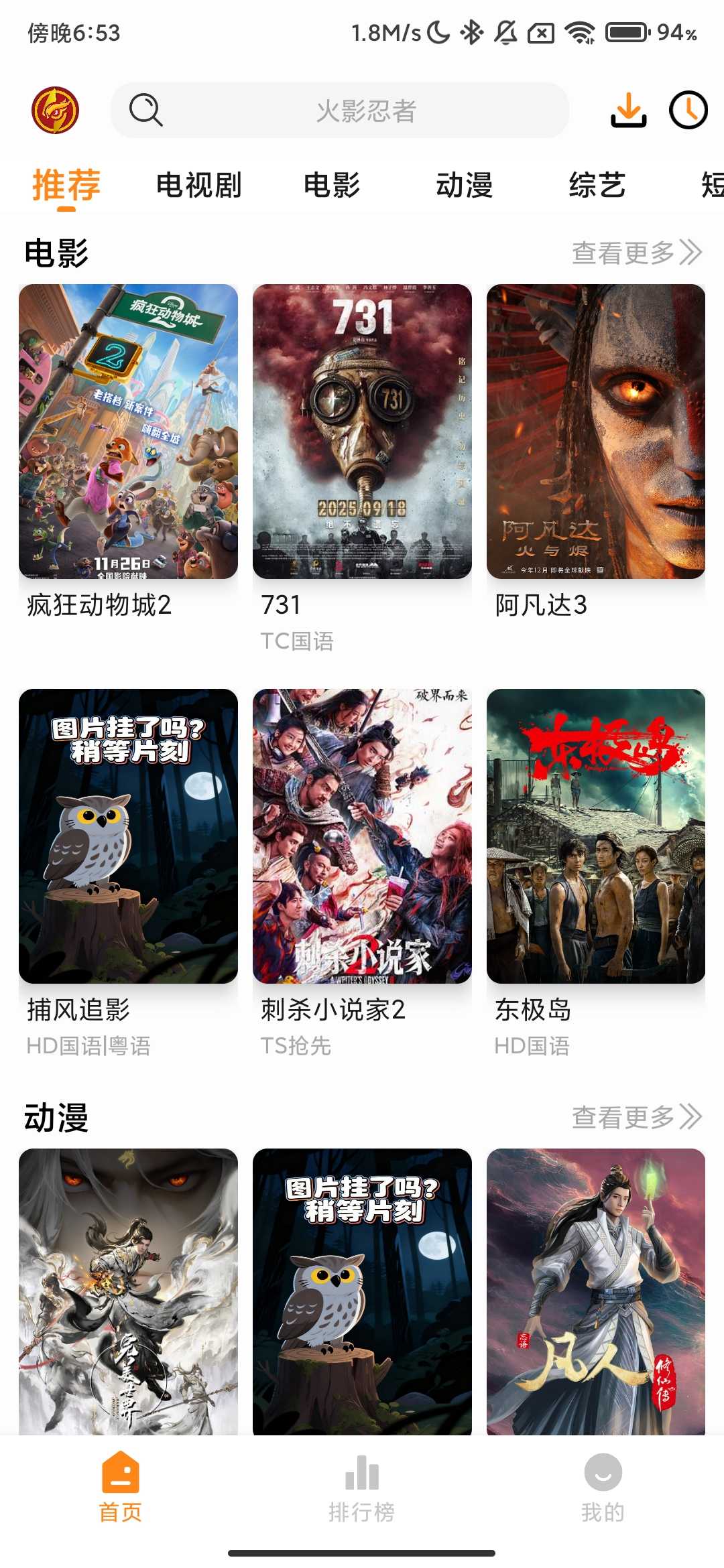Open the 凡人修仙传 anime poster
Screen dimensions: 724x1568
click(596, 1291)
